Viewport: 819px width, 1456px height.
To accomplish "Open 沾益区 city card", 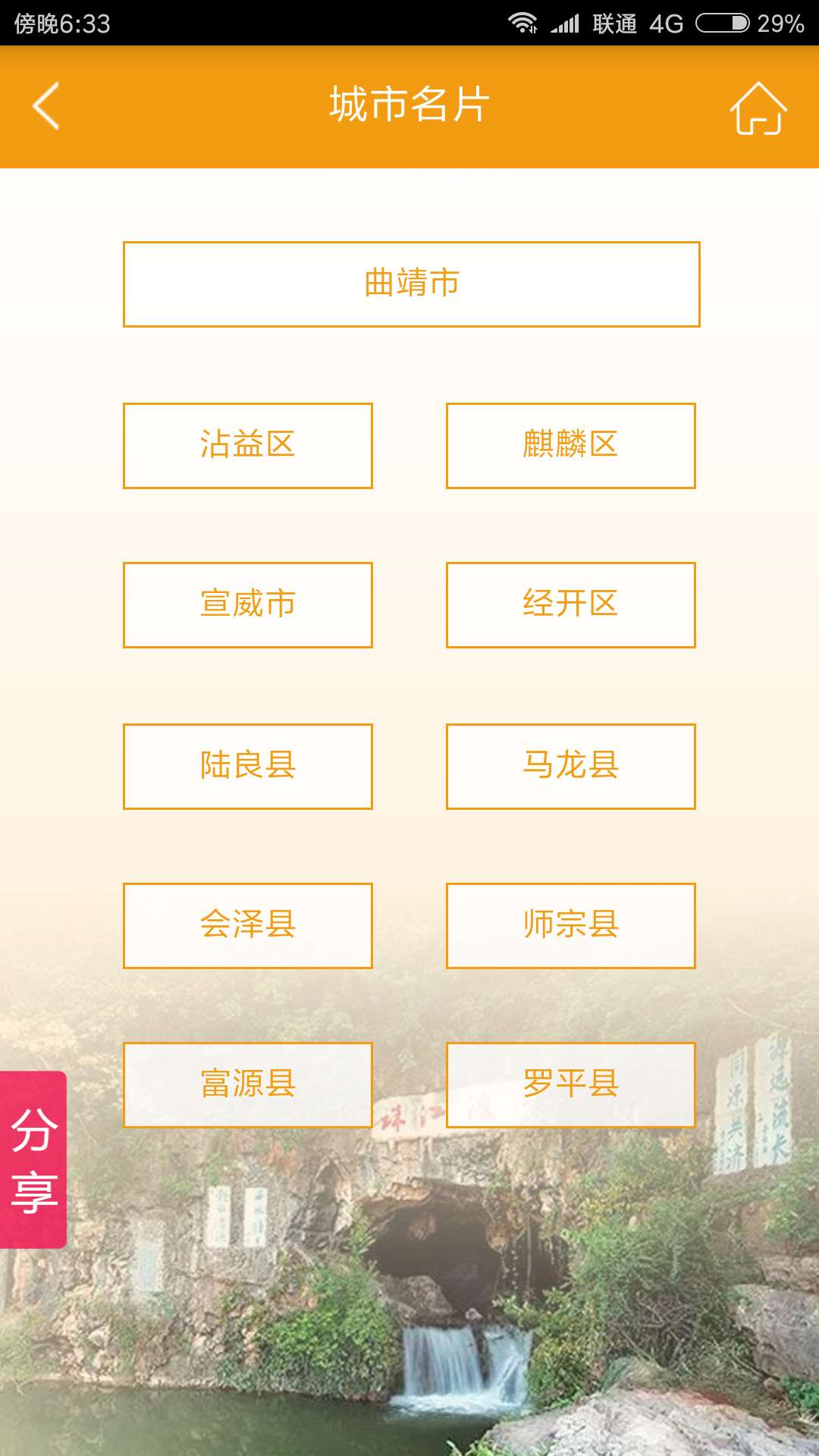I will point(248,446).
